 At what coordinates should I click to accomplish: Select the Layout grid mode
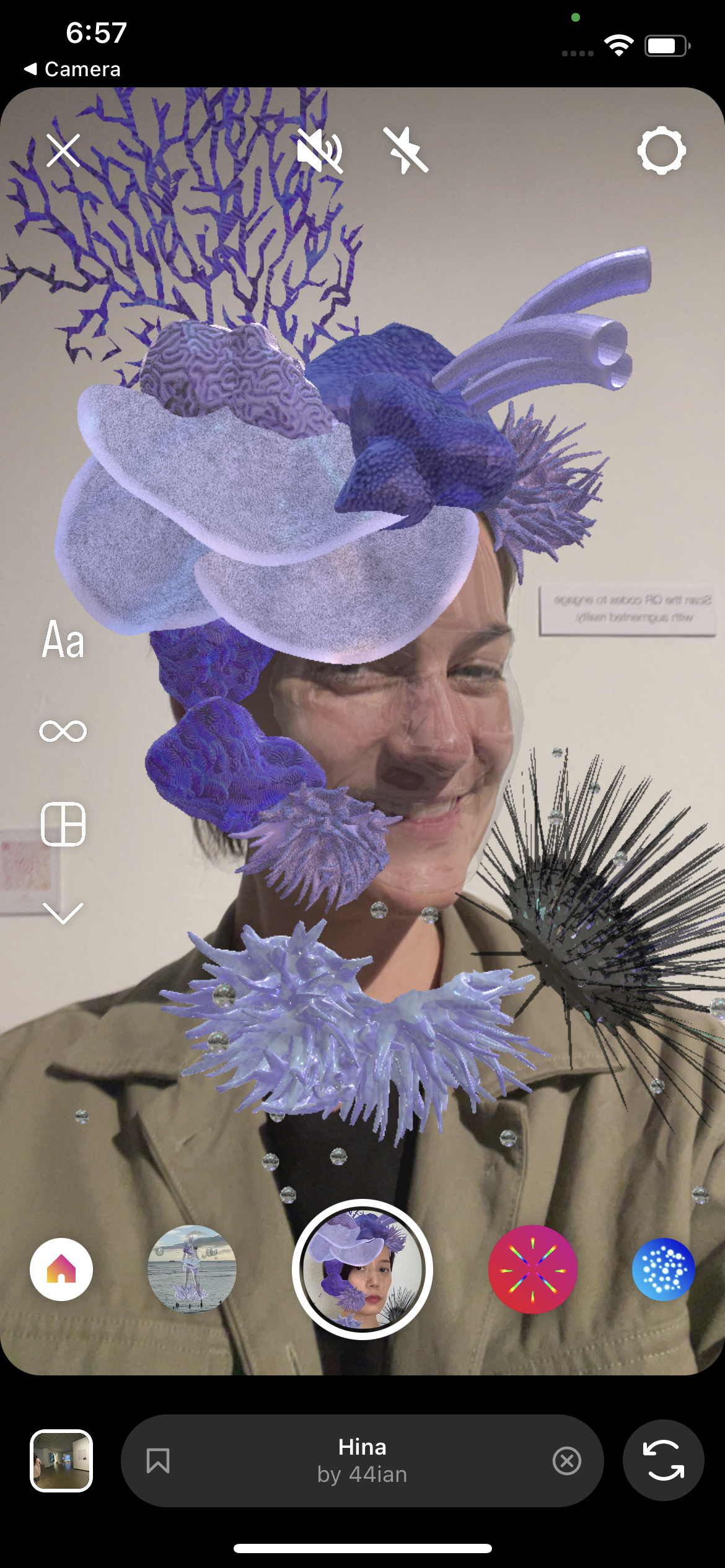coord(63,824)
